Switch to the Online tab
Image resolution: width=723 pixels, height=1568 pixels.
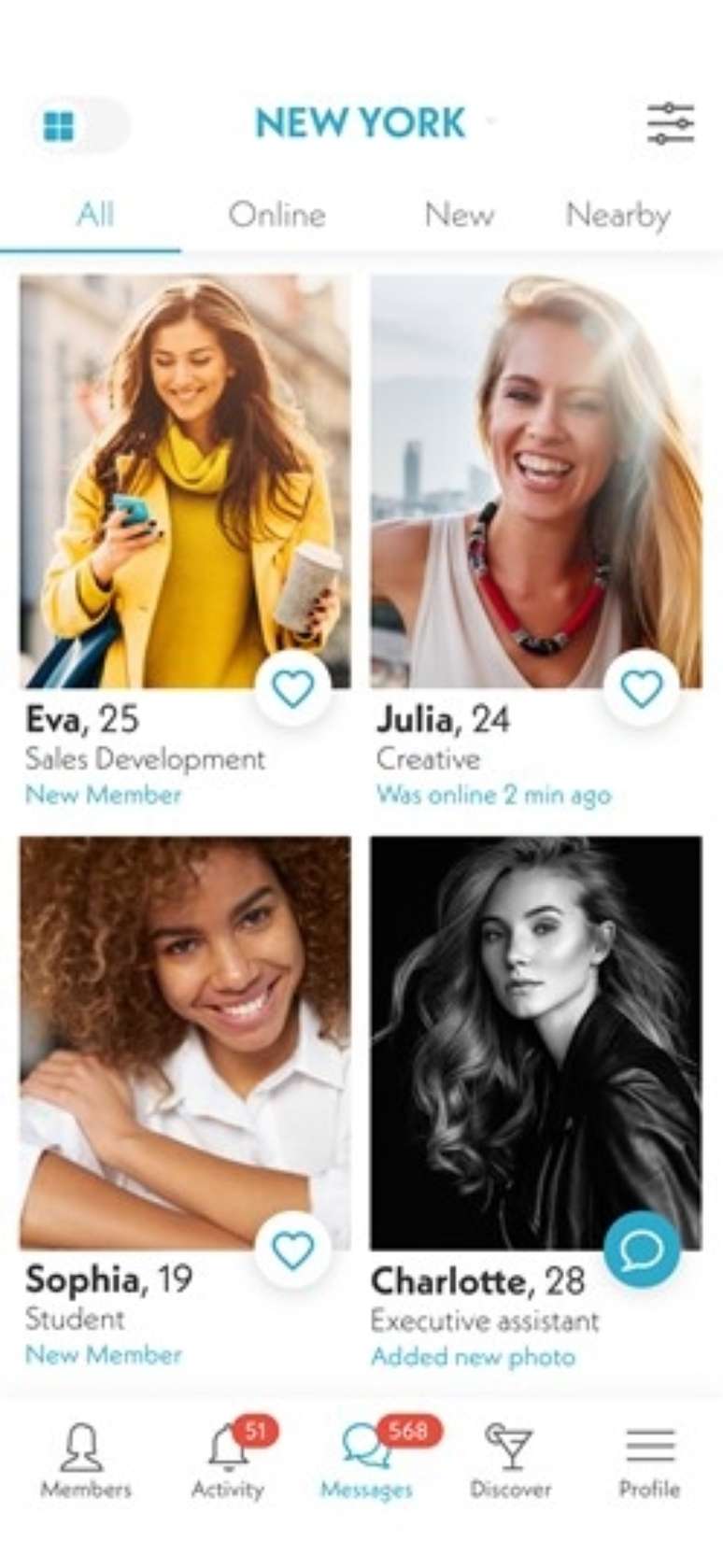click(276, 216)
